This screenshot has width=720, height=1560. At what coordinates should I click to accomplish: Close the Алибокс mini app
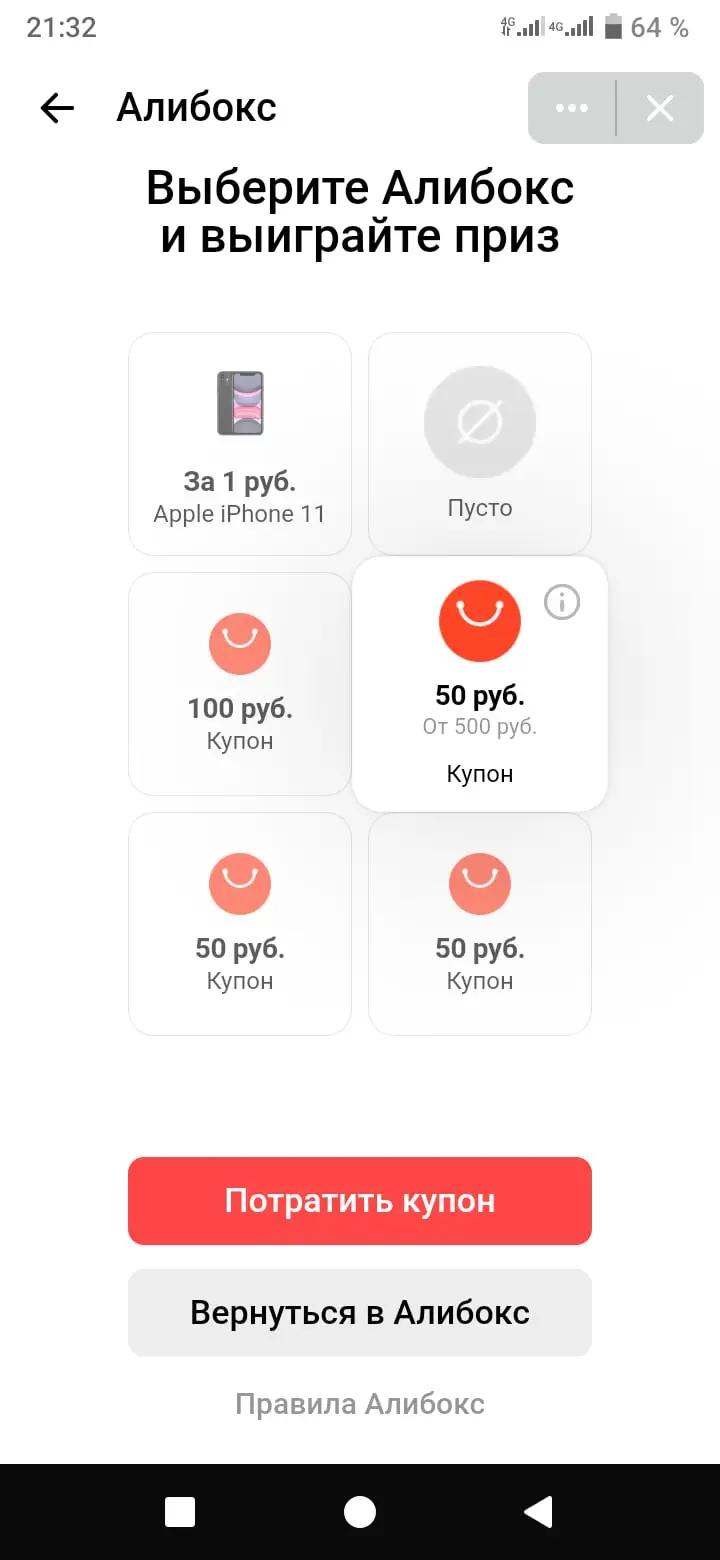point(660,108)
